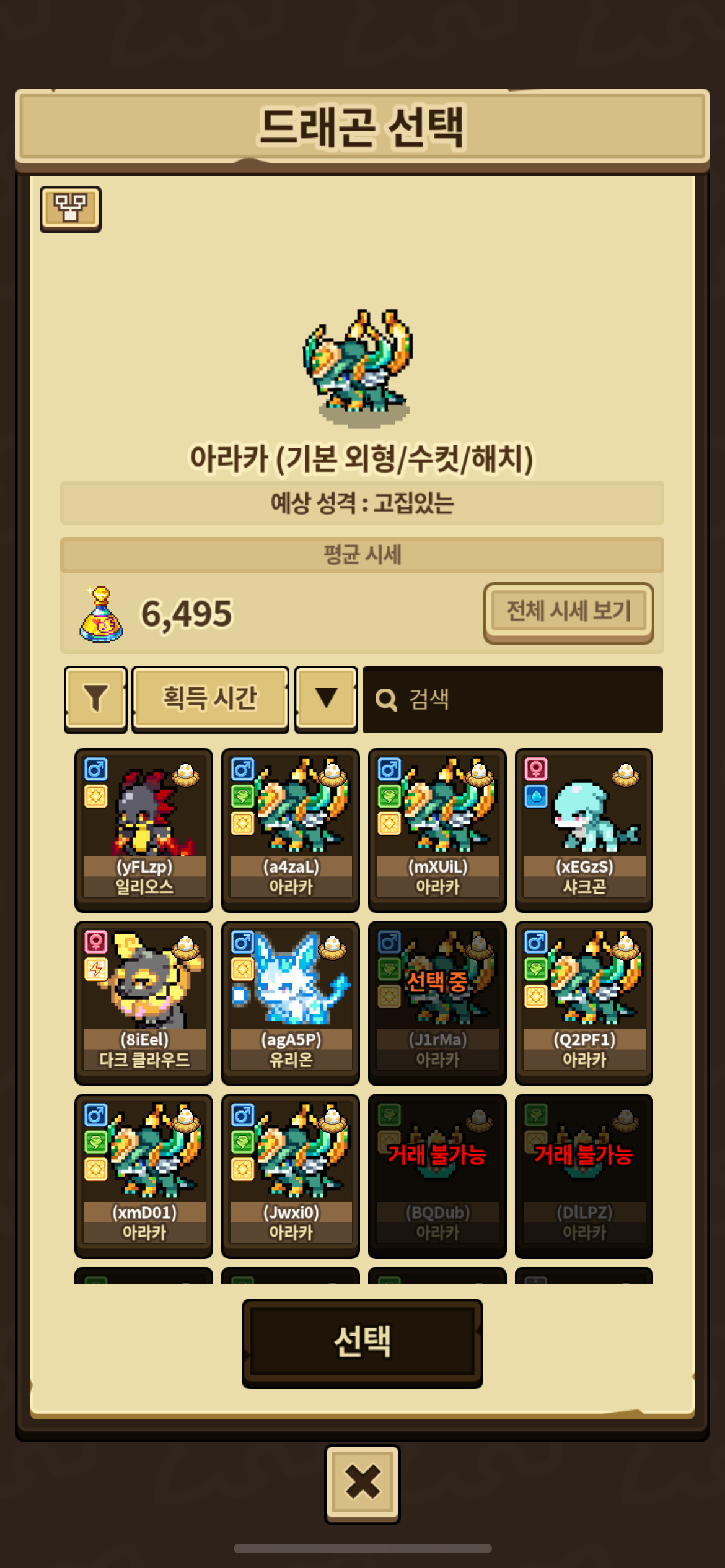Screen dimensions: 725x1568
Task: Select dragon xEGzS 샤크곤
Action: point(584,830)
